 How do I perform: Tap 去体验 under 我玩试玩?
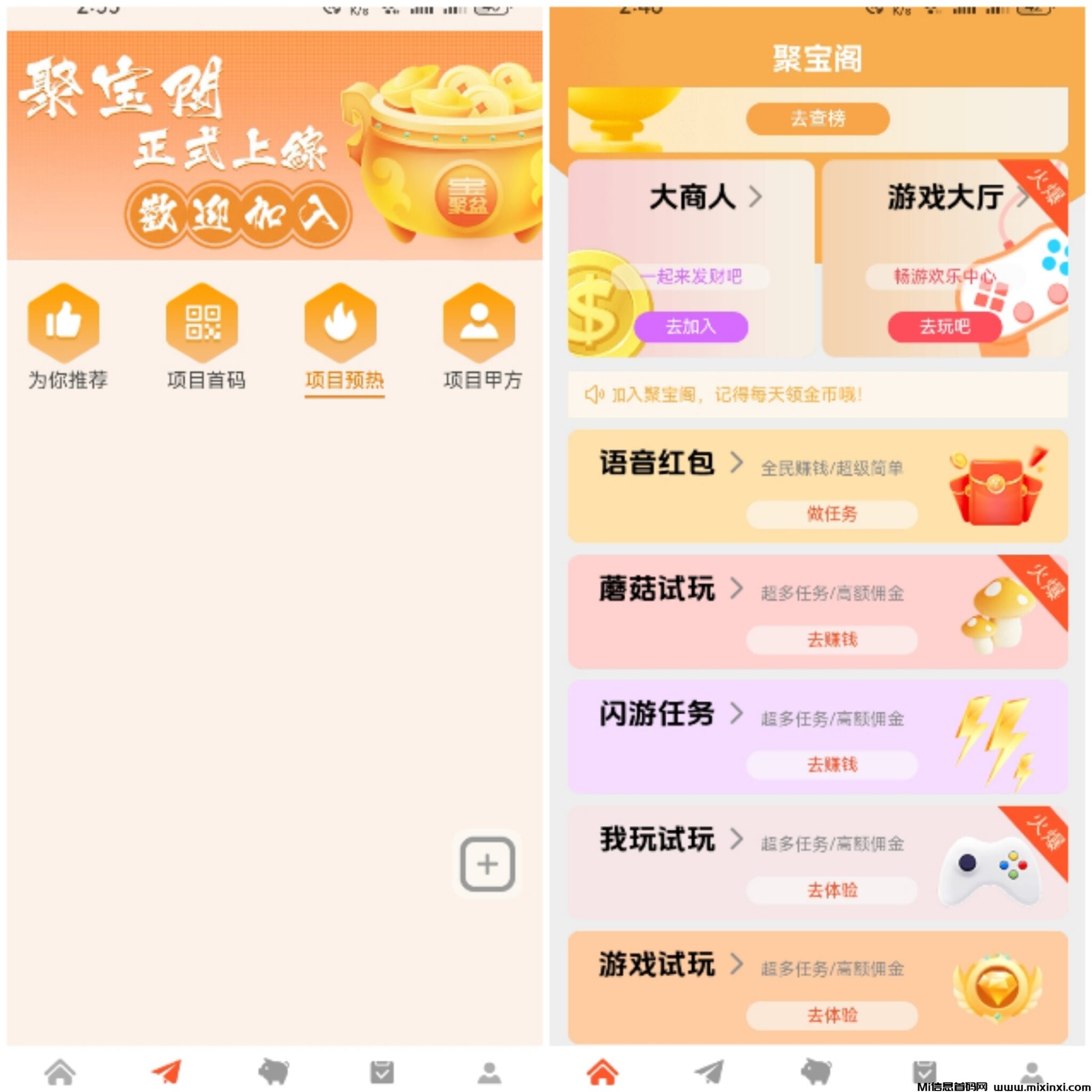coord(831,890)
